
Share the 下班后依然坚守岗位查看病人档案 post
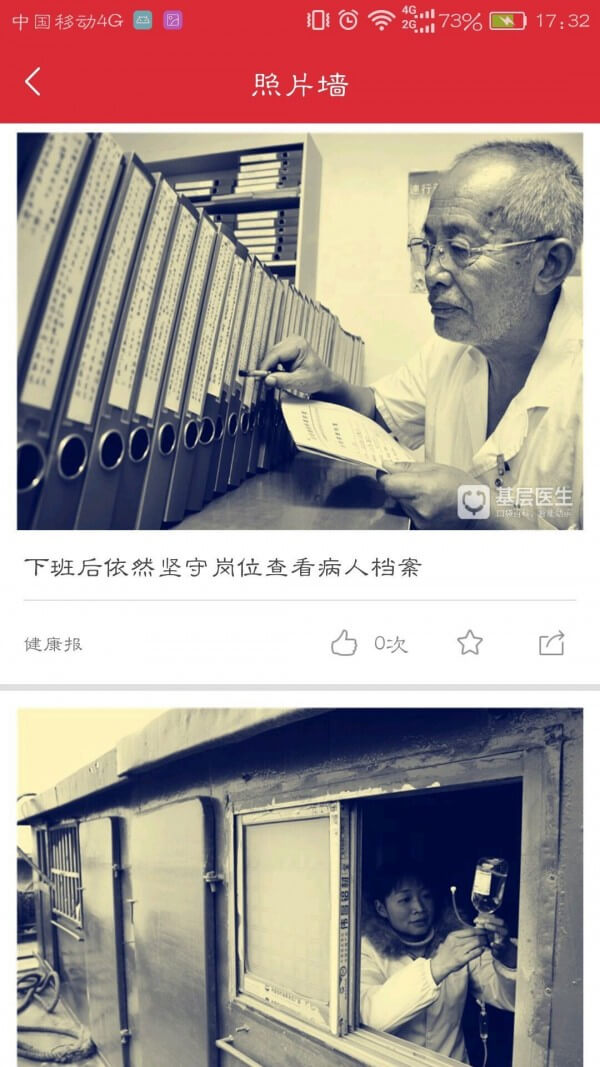click(552, 643)
